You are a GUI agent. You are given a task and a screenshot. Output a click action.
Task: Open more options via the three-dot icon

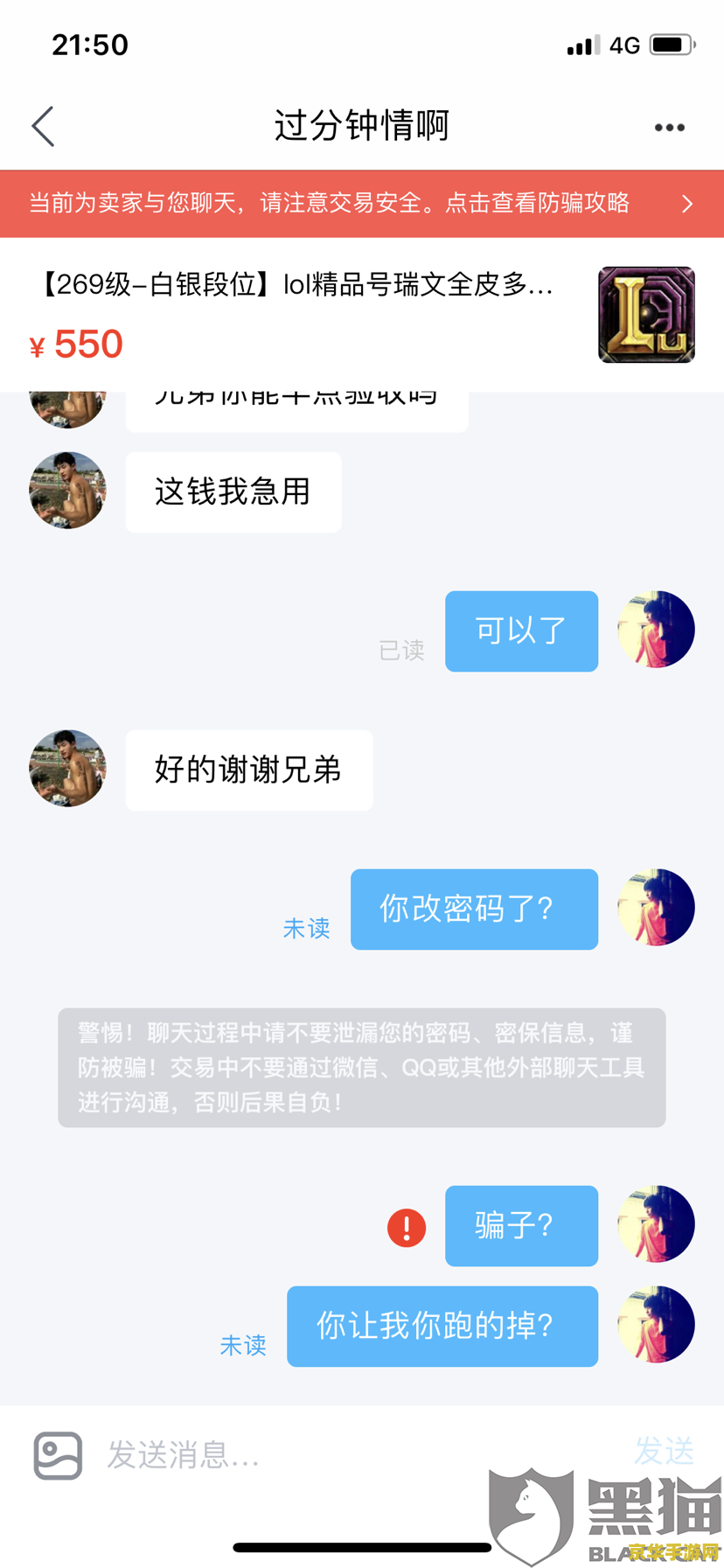tap(668, 127)
